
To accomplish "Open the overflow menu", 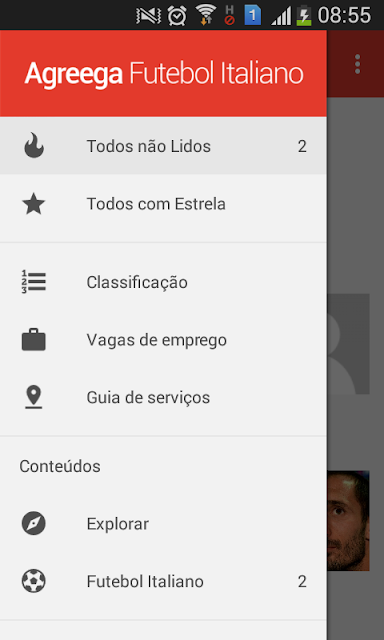I will tap(357, 64).
